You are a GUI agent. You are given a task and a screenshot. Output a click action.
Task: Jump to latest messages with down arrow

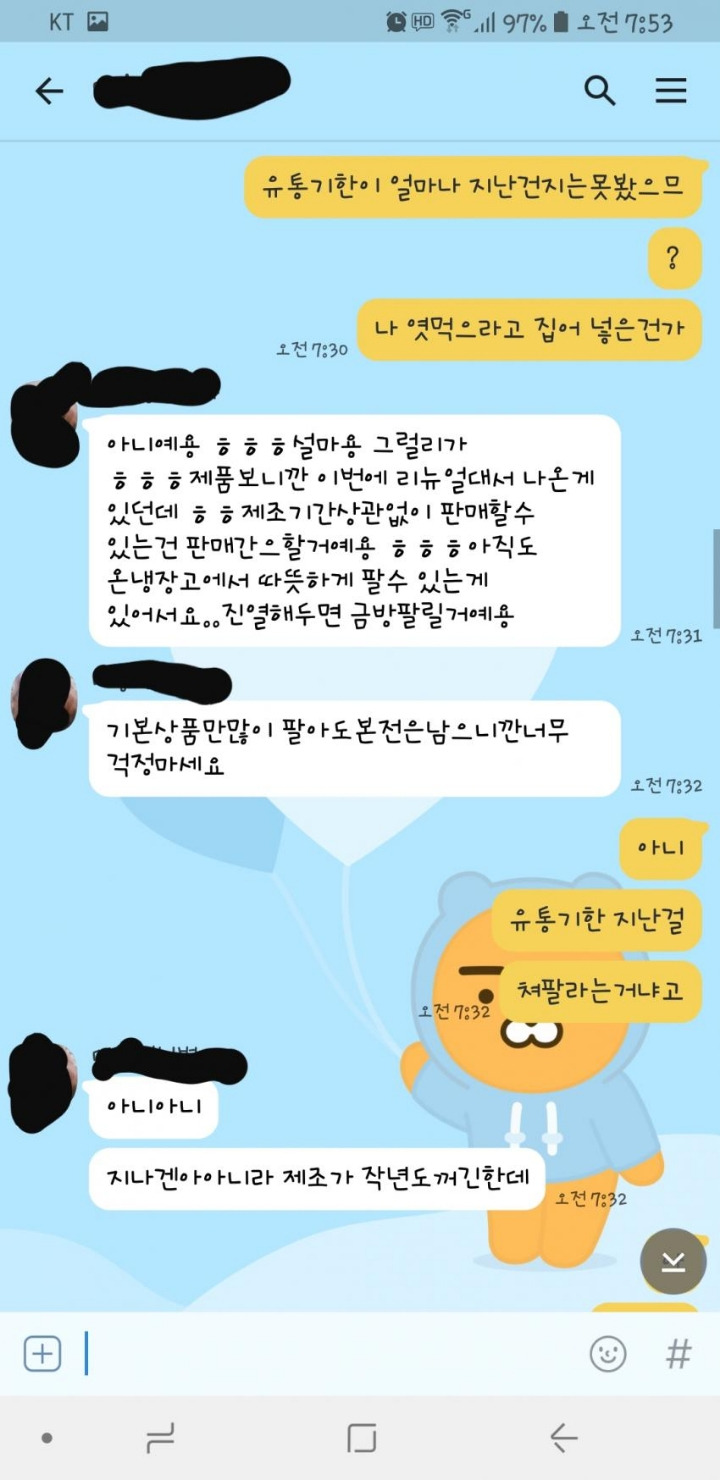point(673,1262)
